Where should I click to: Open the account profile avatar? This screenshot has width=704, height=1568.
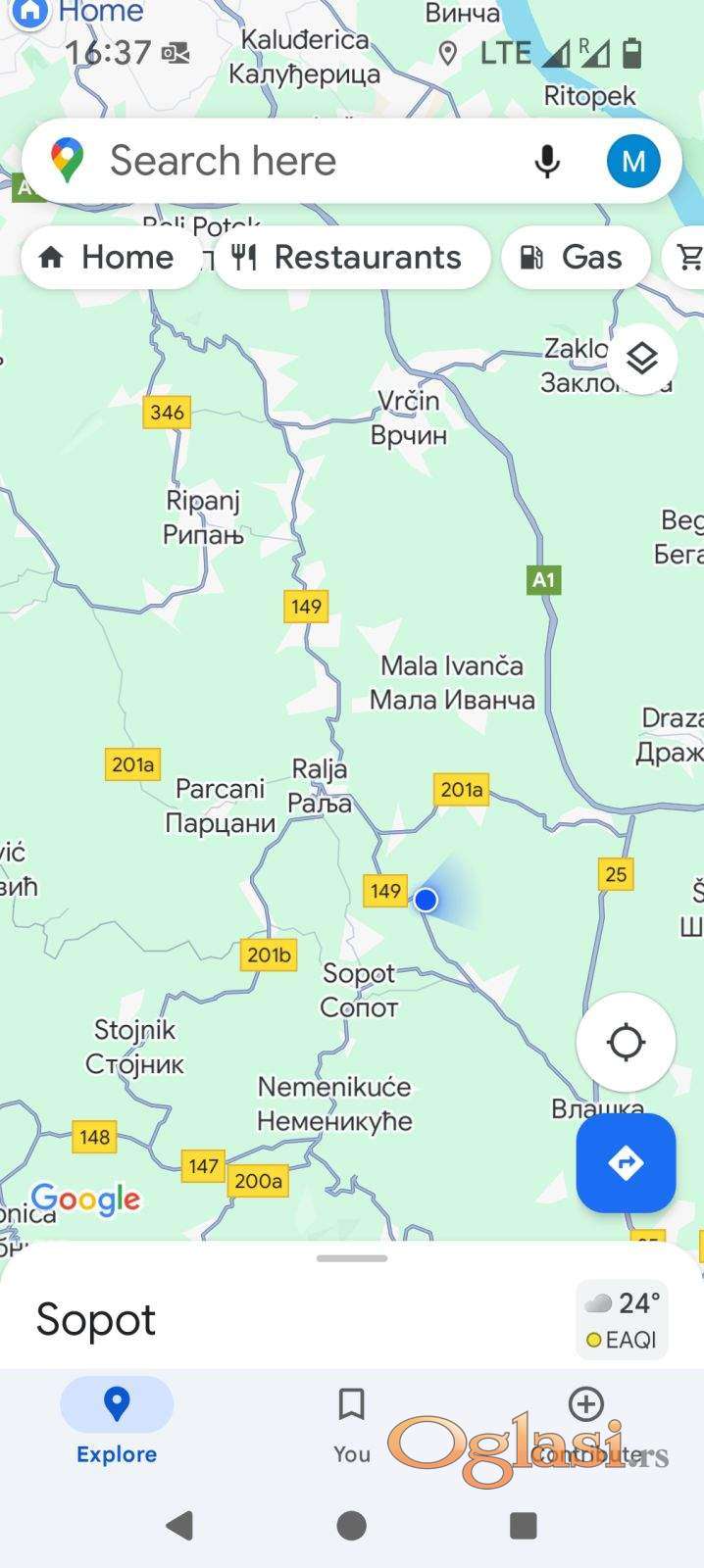(632, 161)
